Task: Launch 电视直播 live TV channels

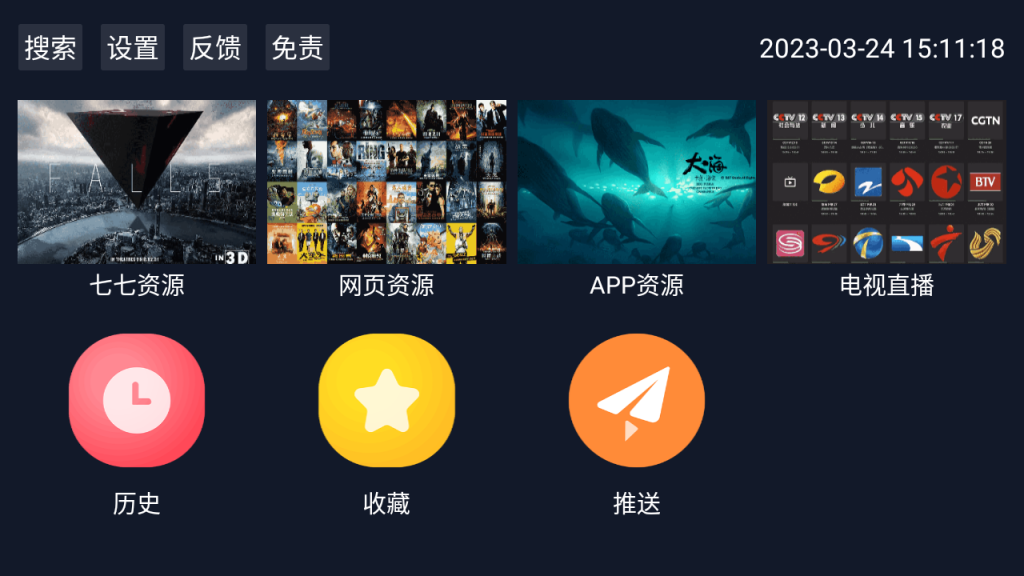Action: coord(887,182)
